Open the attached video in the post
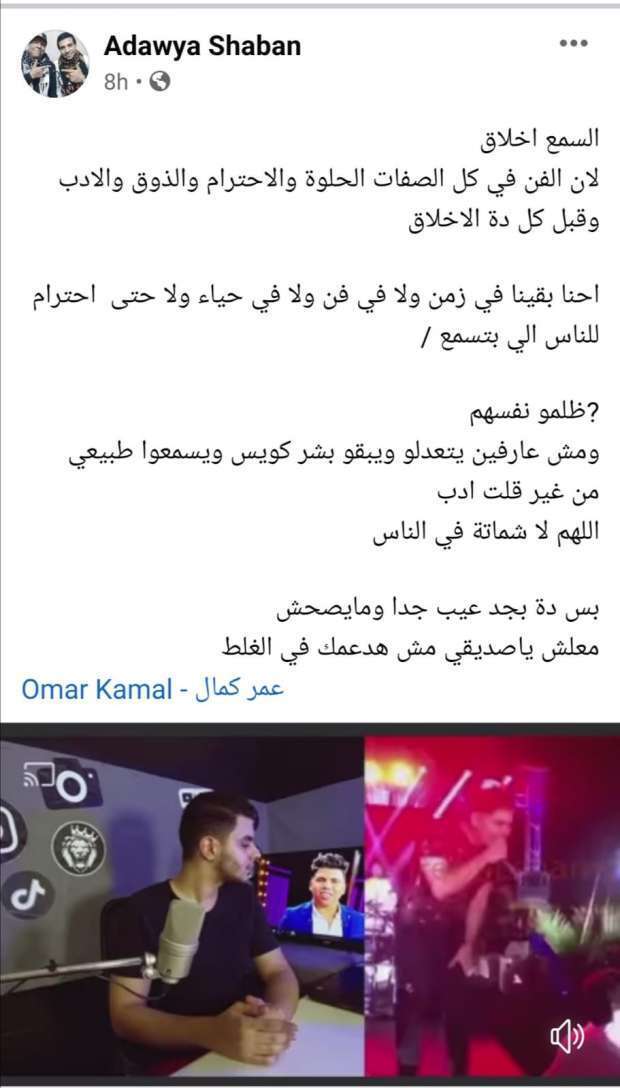This screenshot has height=1088, width=620. 310,900
